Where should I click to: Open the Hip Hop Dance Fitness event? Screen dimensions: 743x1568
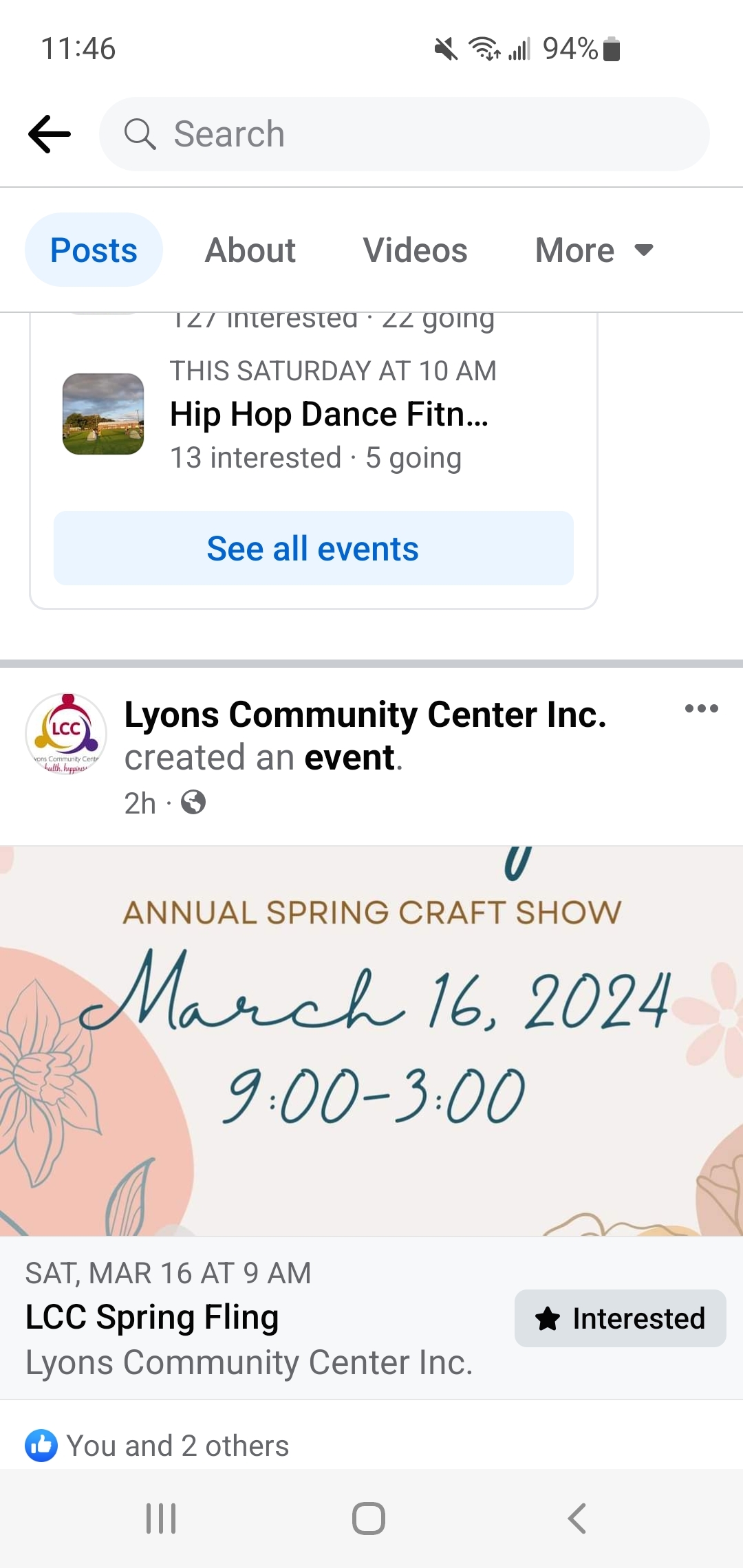click(x=329, y=415)
